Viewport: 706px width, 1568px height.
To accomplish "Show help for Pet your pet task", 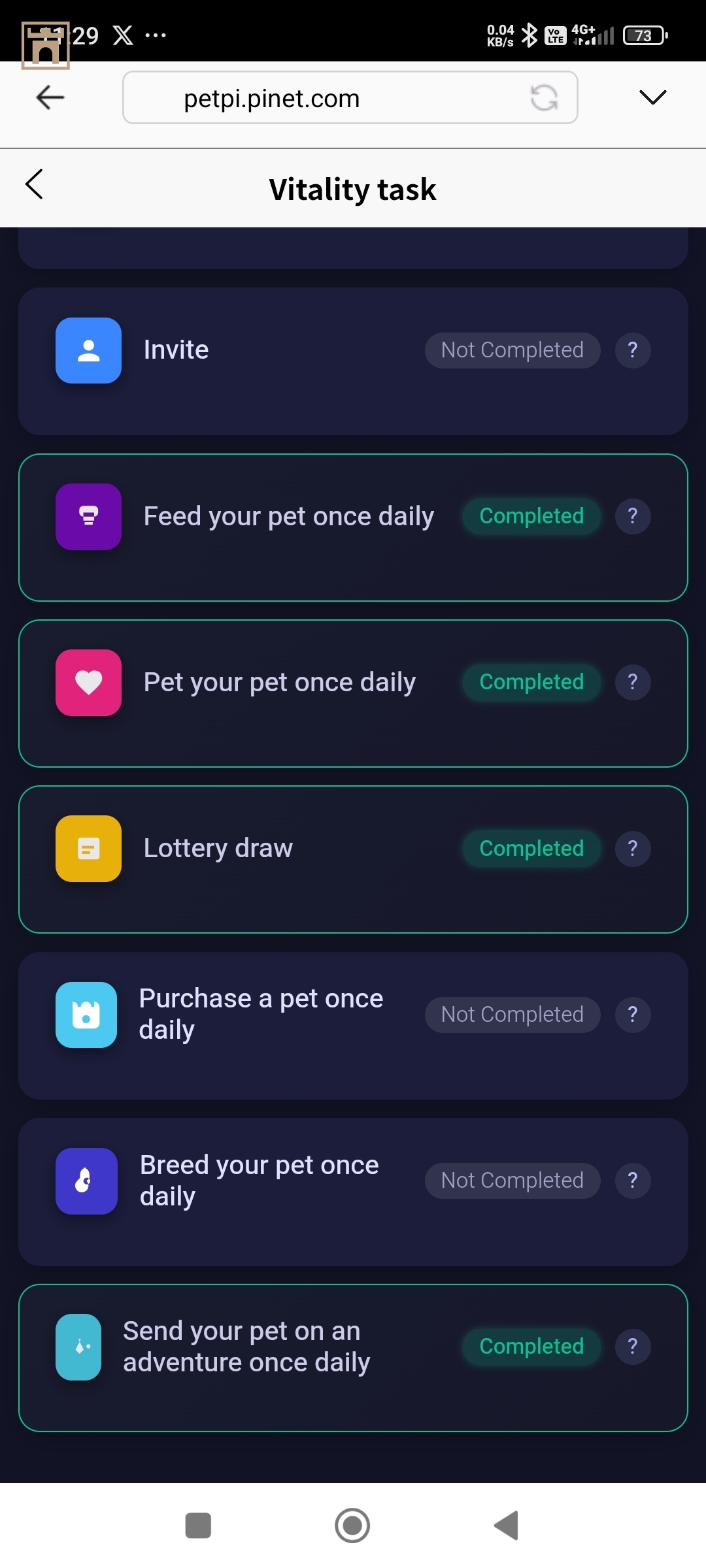I will click(x=632, y=682).
